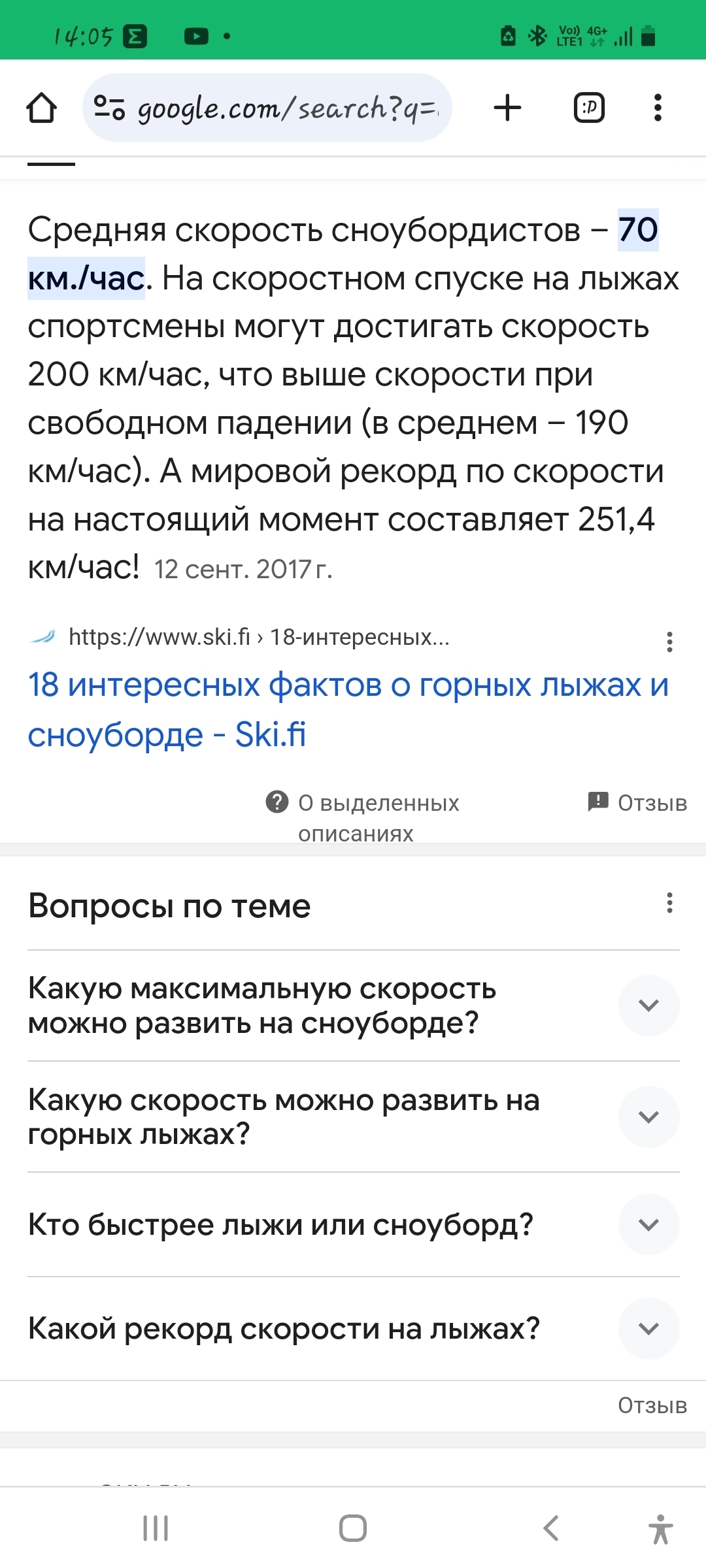This screenshot has width=706, height=1568.
Task: Go to the browser home page
Action: [41, 108]
